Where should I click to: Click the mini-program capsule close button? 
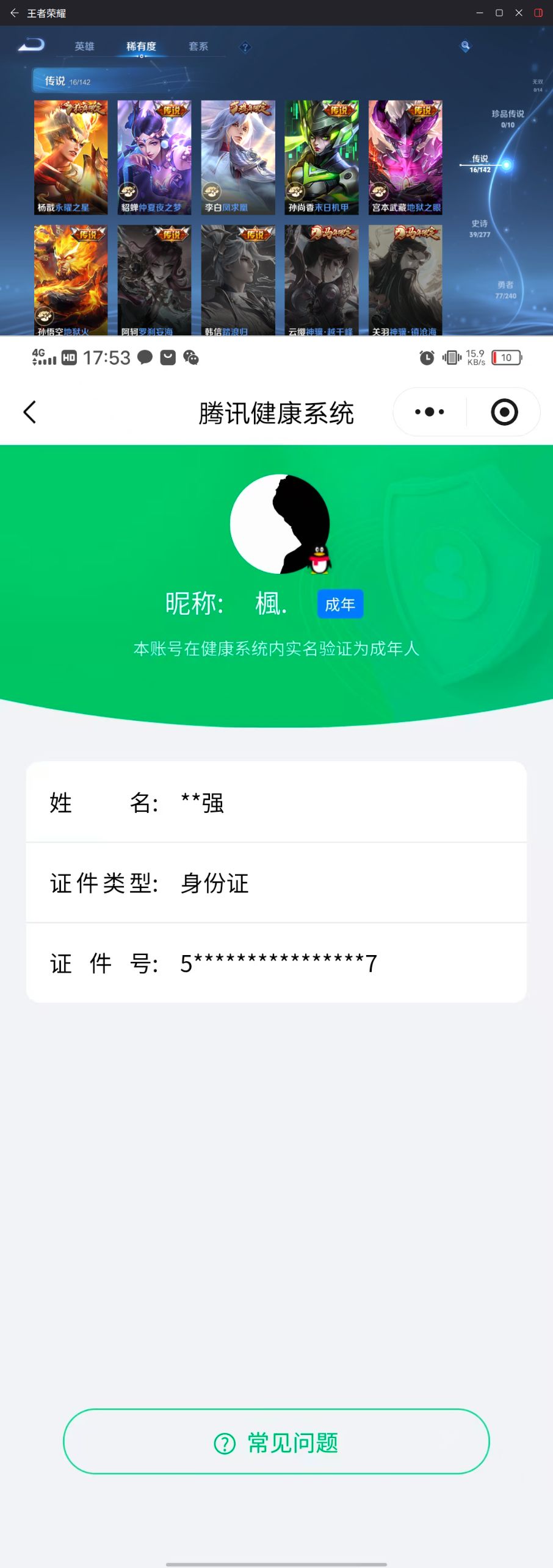(x=504, y=412)
